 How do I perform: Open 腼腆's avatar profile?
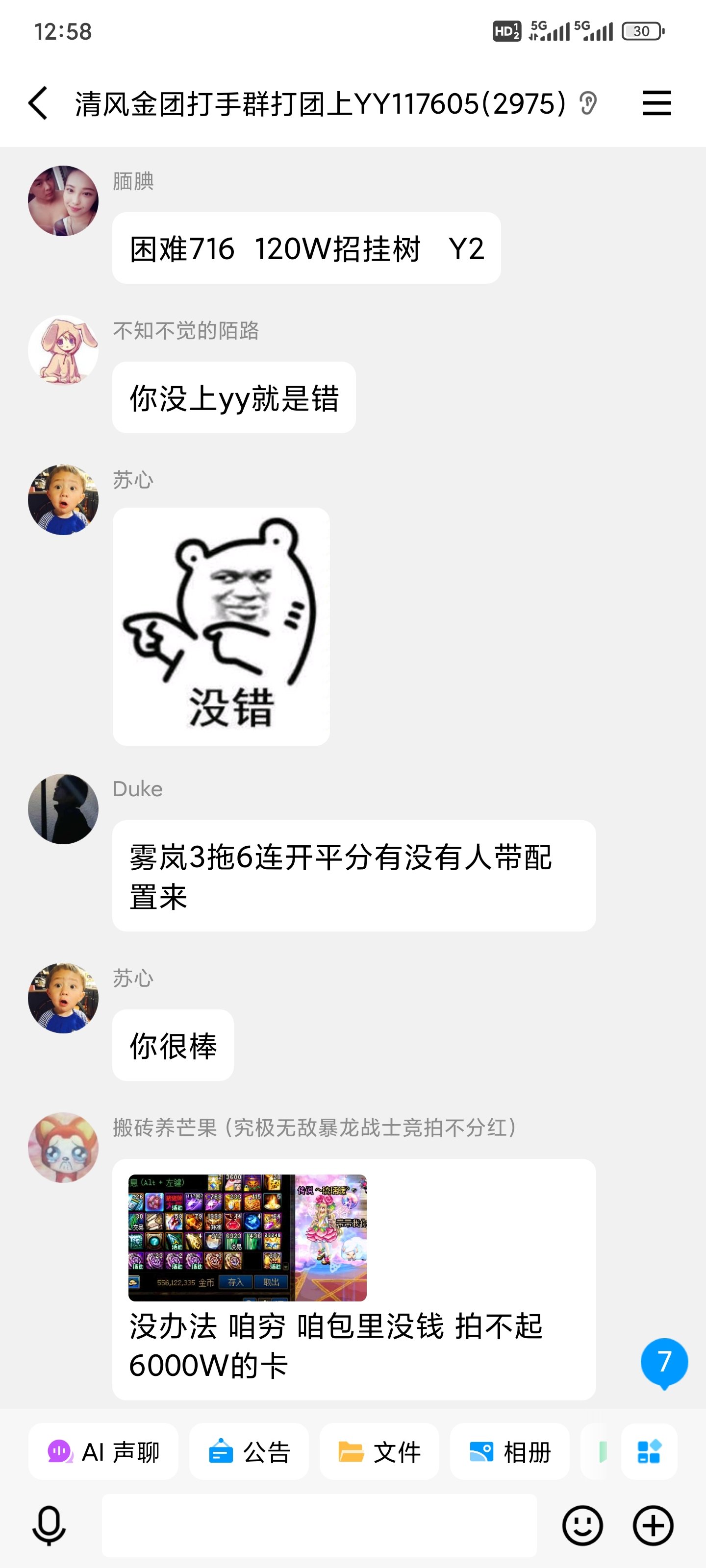[x=63, y=201]
